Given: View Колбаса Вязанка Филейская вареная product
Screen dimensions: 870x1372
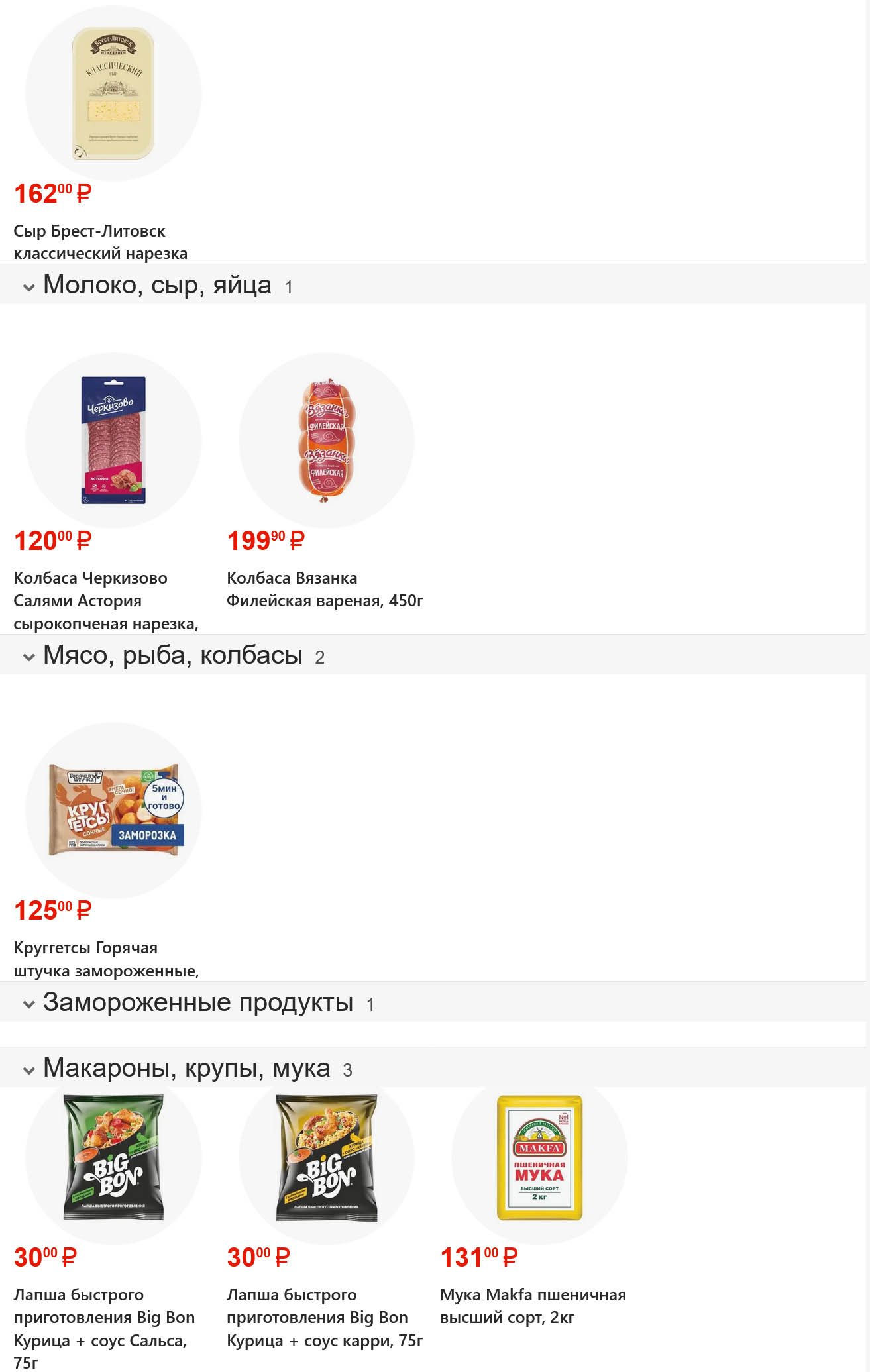Looking at the screenshot, I should coord(326,441).
